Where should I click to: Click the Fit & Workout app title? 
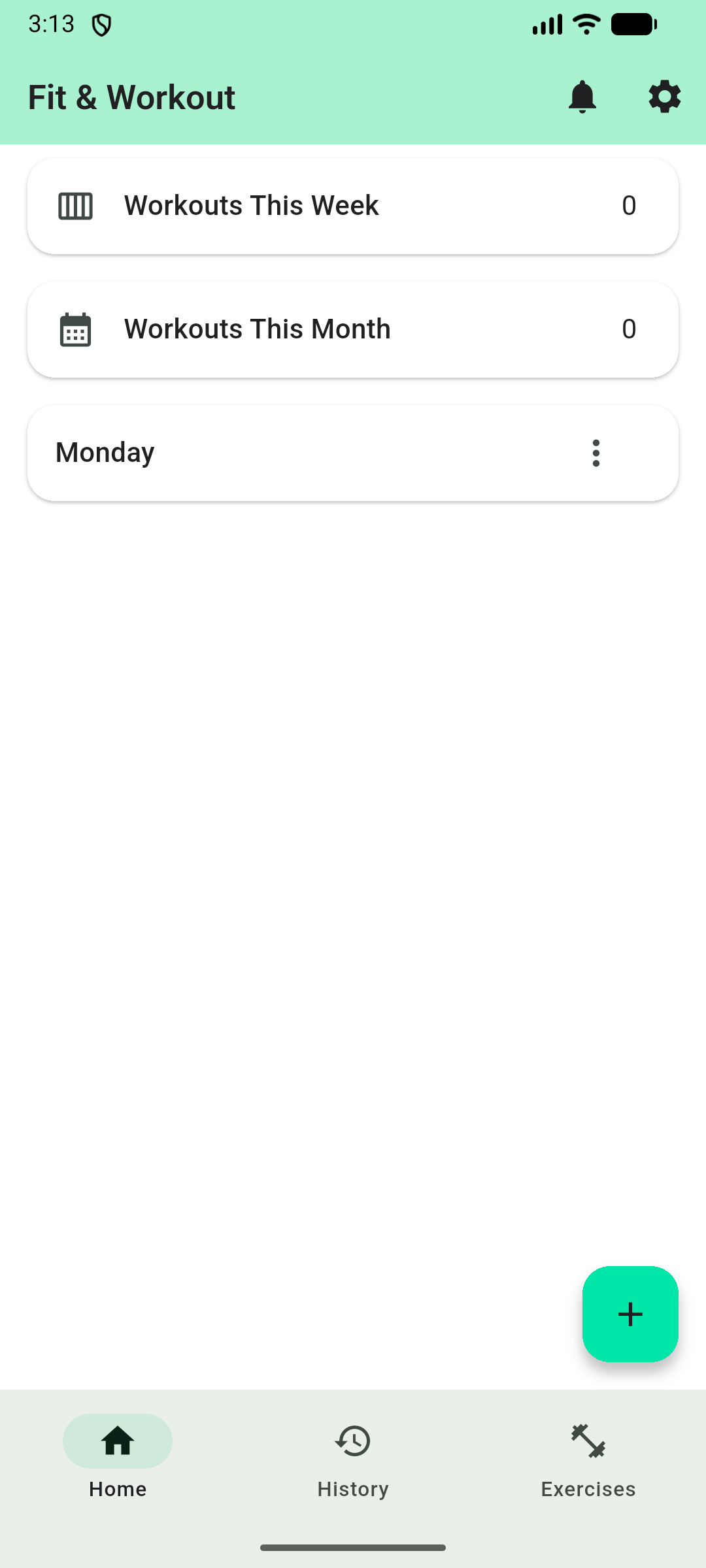(131, 96)
